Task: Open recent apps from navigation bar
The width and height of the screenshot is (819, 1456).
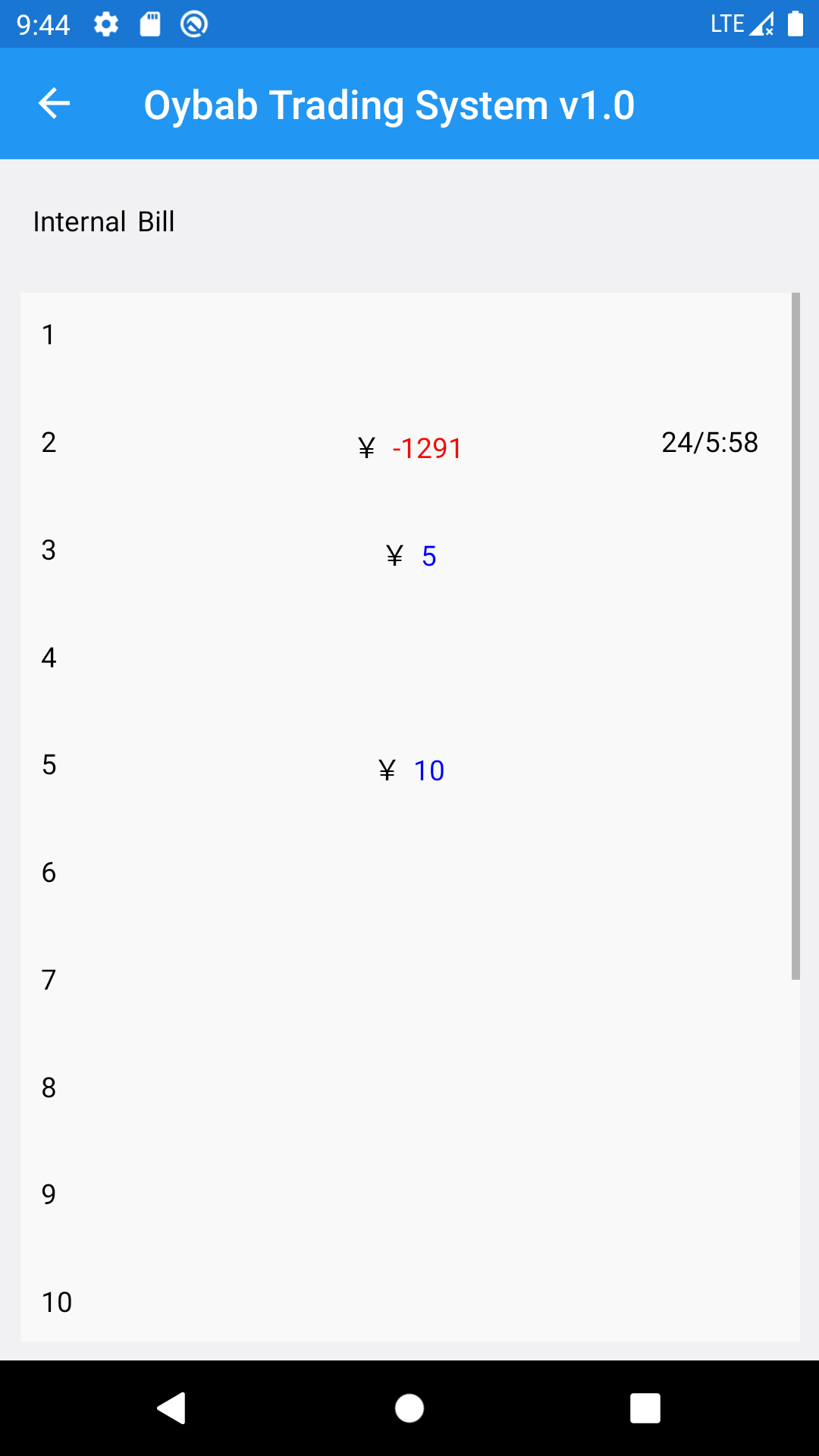Action: pyautogui.click(x=645, y=1408)
